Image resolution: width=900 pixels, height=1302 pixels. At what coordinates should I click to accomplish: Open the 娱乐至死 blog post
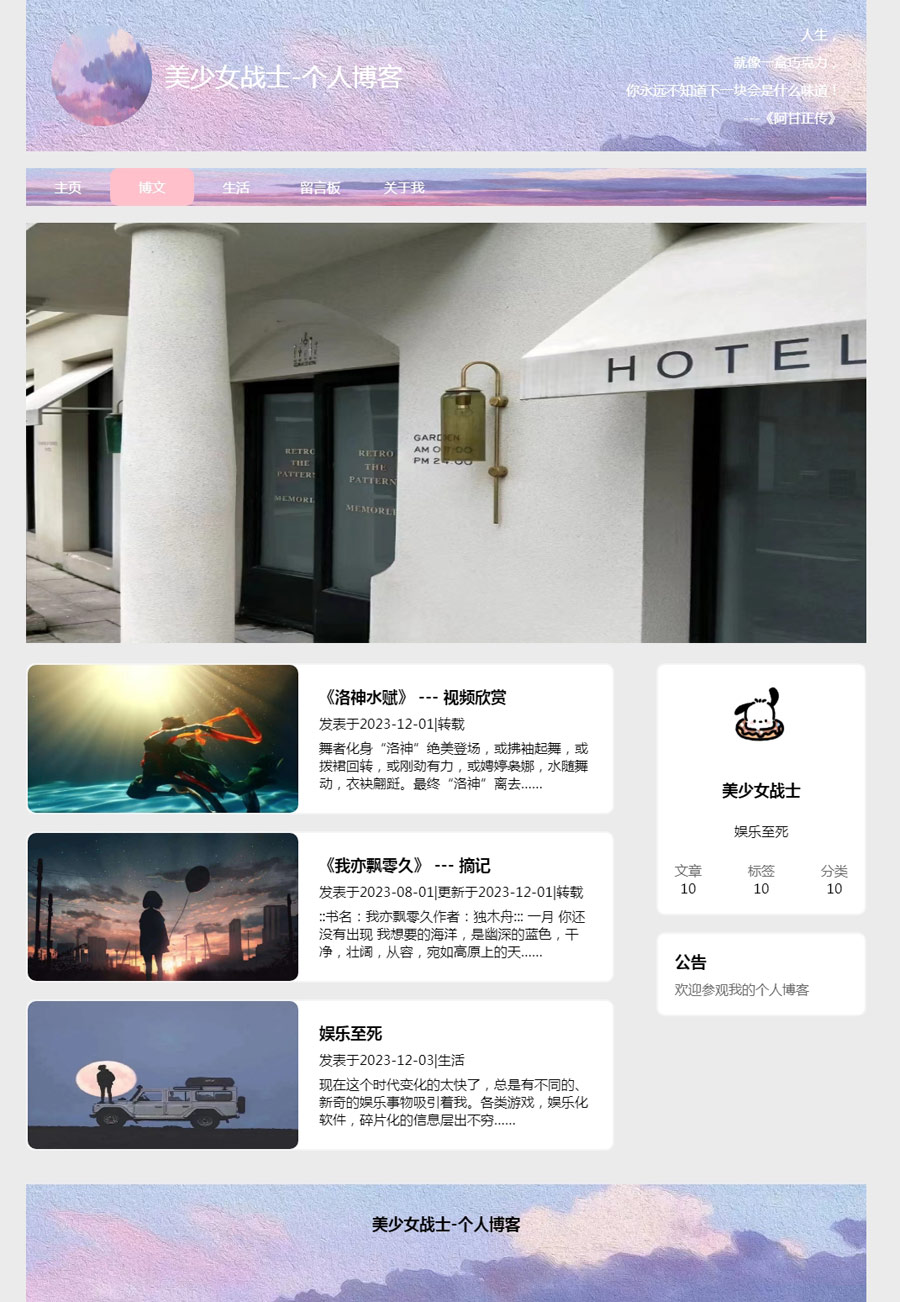click(350, 1034)
